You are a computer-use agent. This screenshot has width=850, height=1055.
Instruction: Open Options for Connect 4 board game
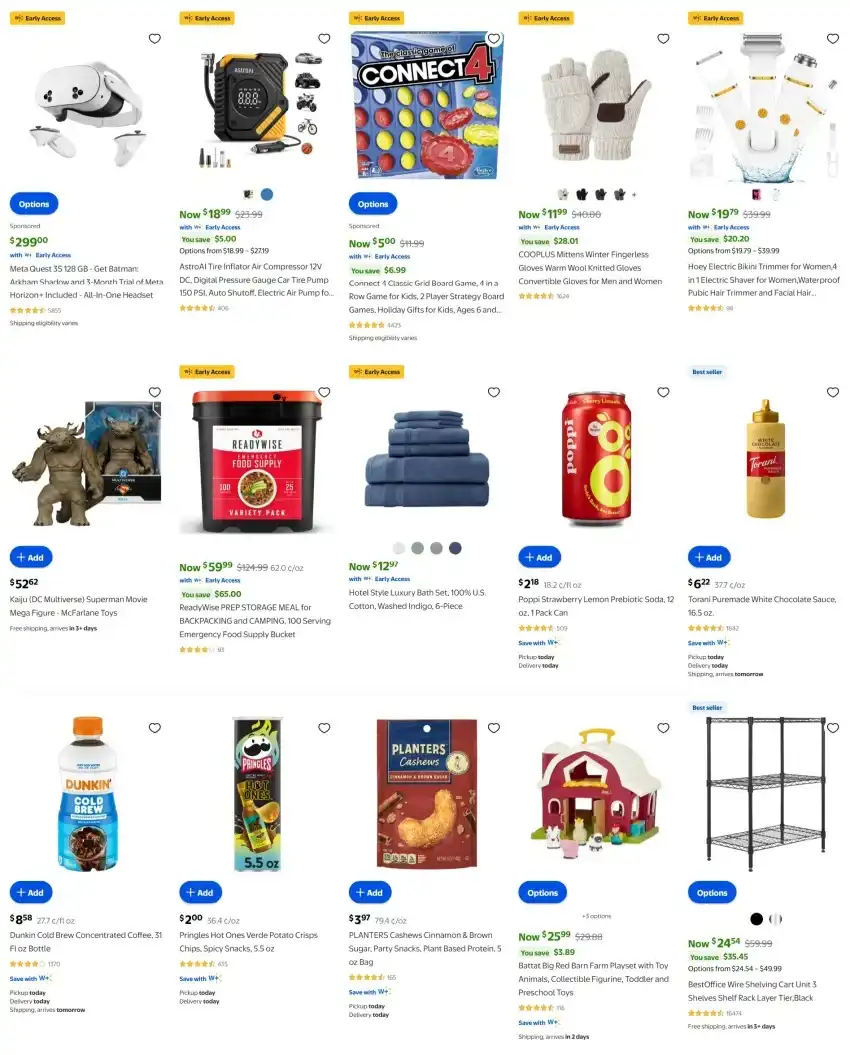(x=373, y=204)
